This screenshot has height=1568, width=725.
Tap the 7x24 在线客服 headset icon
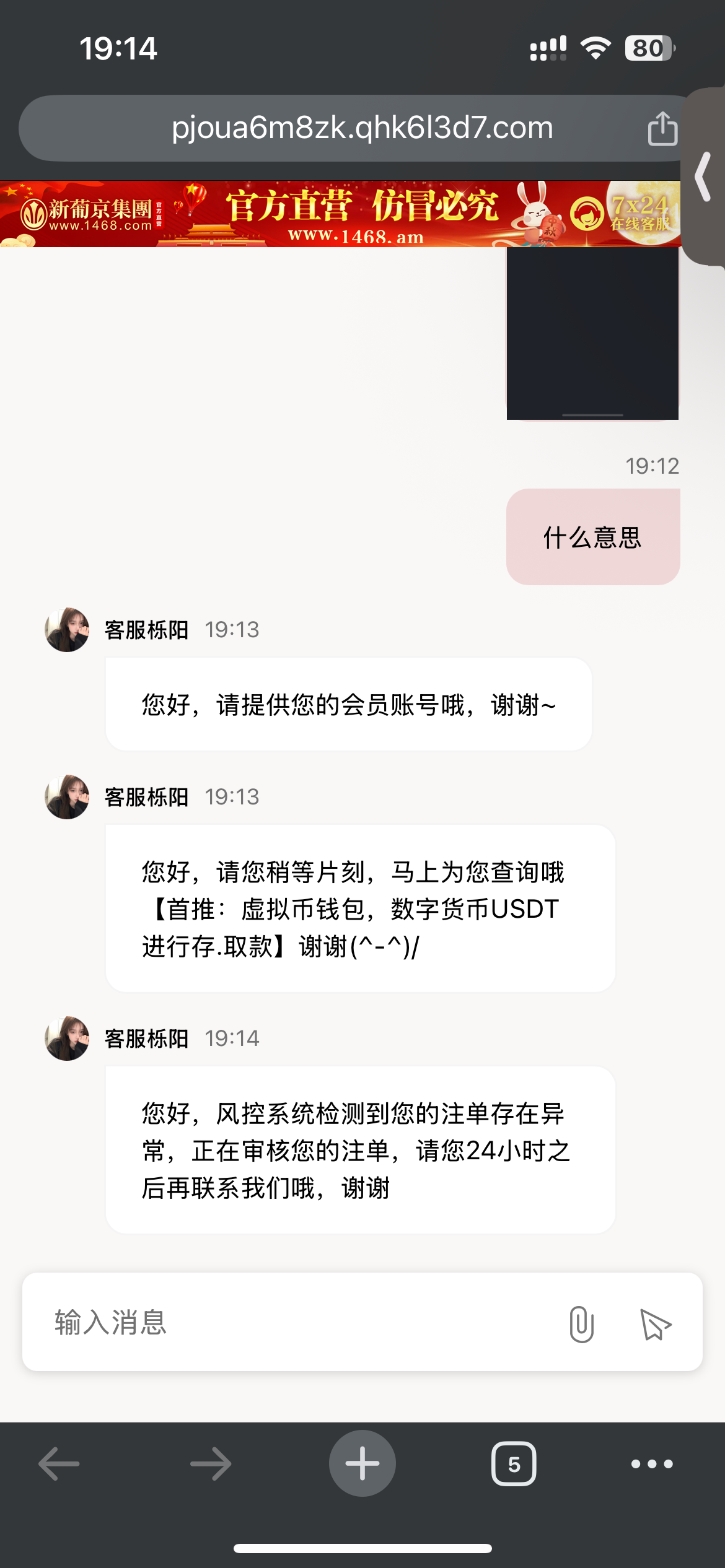tap(588, 214)
